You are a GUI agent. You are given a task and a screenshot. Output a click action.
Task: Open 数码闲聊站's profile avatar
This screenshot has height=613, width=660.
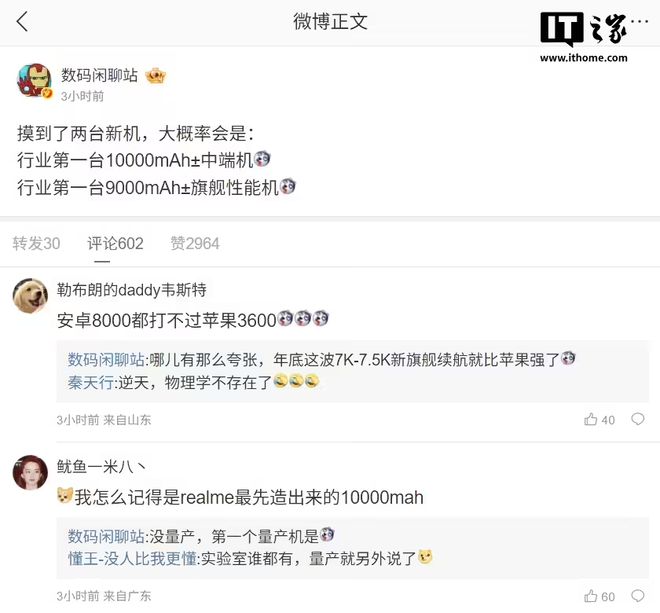[33, 82]
